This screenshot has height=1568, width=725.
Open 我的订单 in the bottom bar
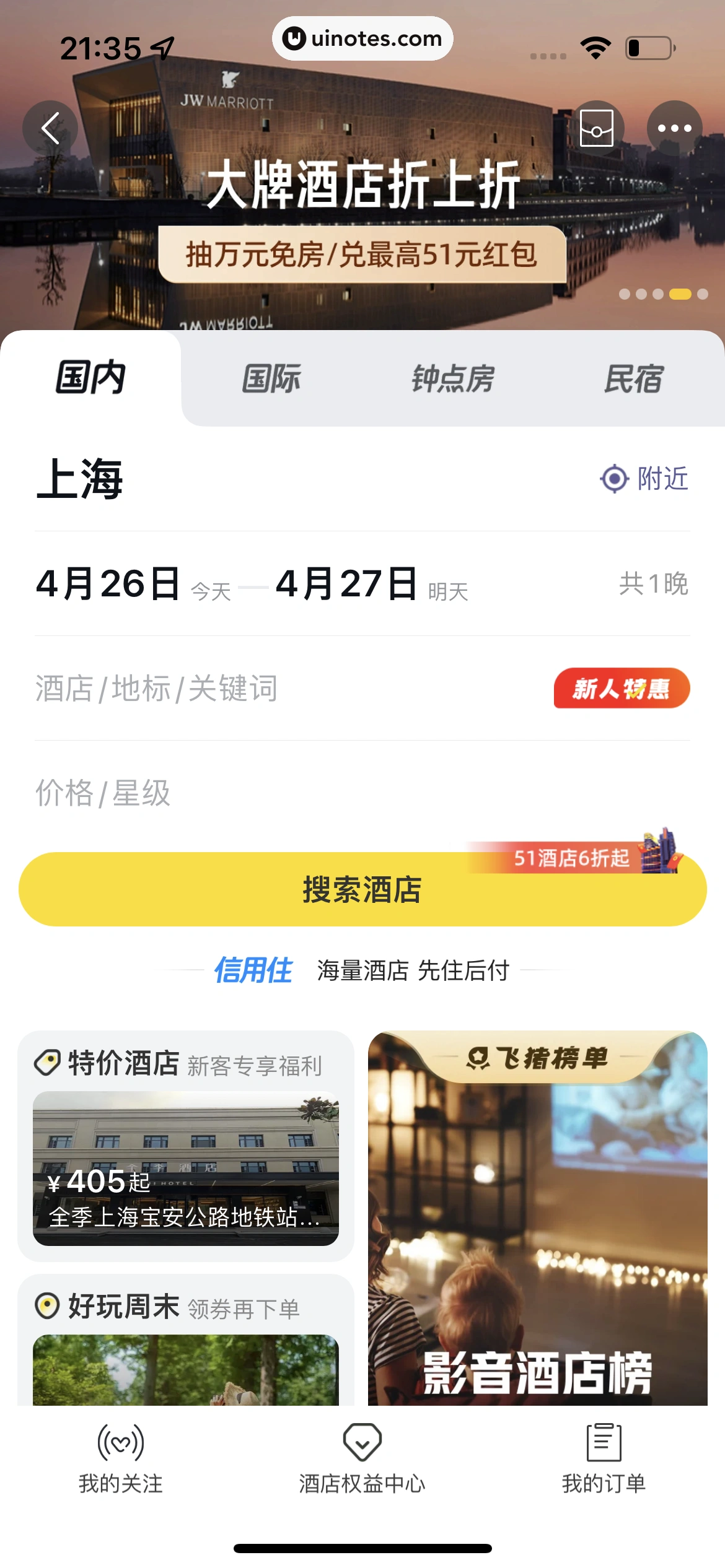pyautogui.click(x=604, y=1458)
